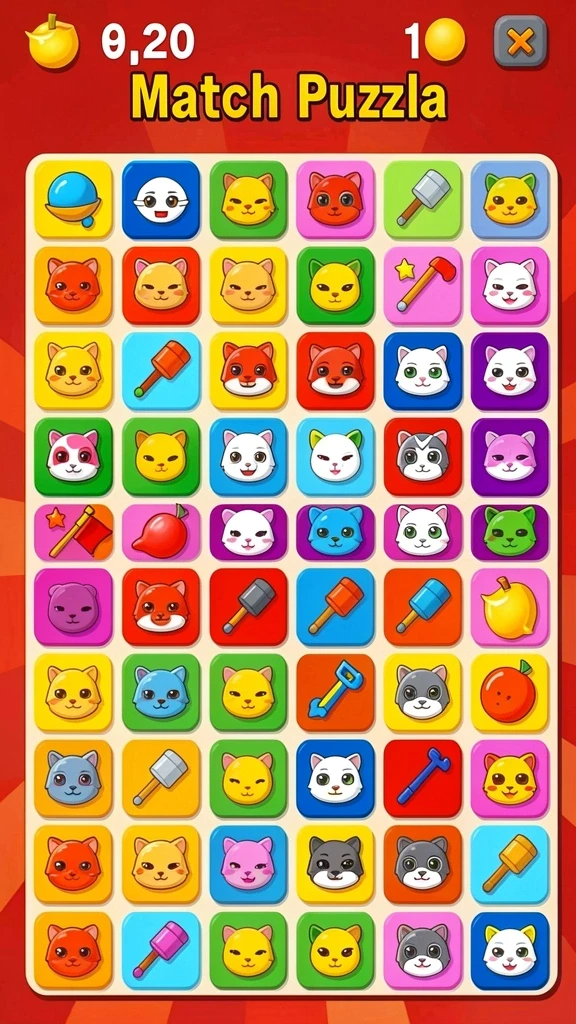Tap the blue shovel on orange tile
This screenshot has height=1024, width=576.
pyautogui.click(x=336, y=693)
